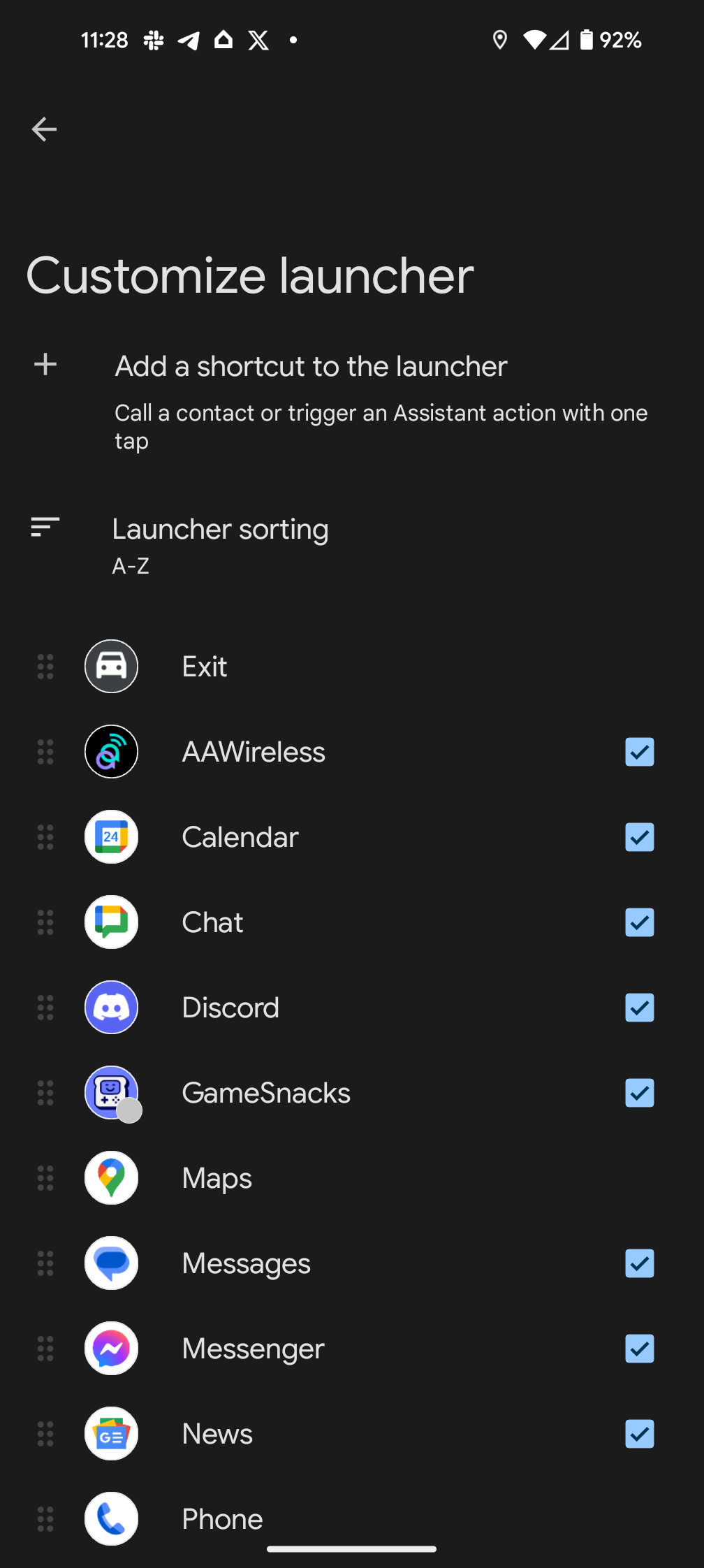
Task: Disable Discord in the launcher
Action: (639, 1008)
